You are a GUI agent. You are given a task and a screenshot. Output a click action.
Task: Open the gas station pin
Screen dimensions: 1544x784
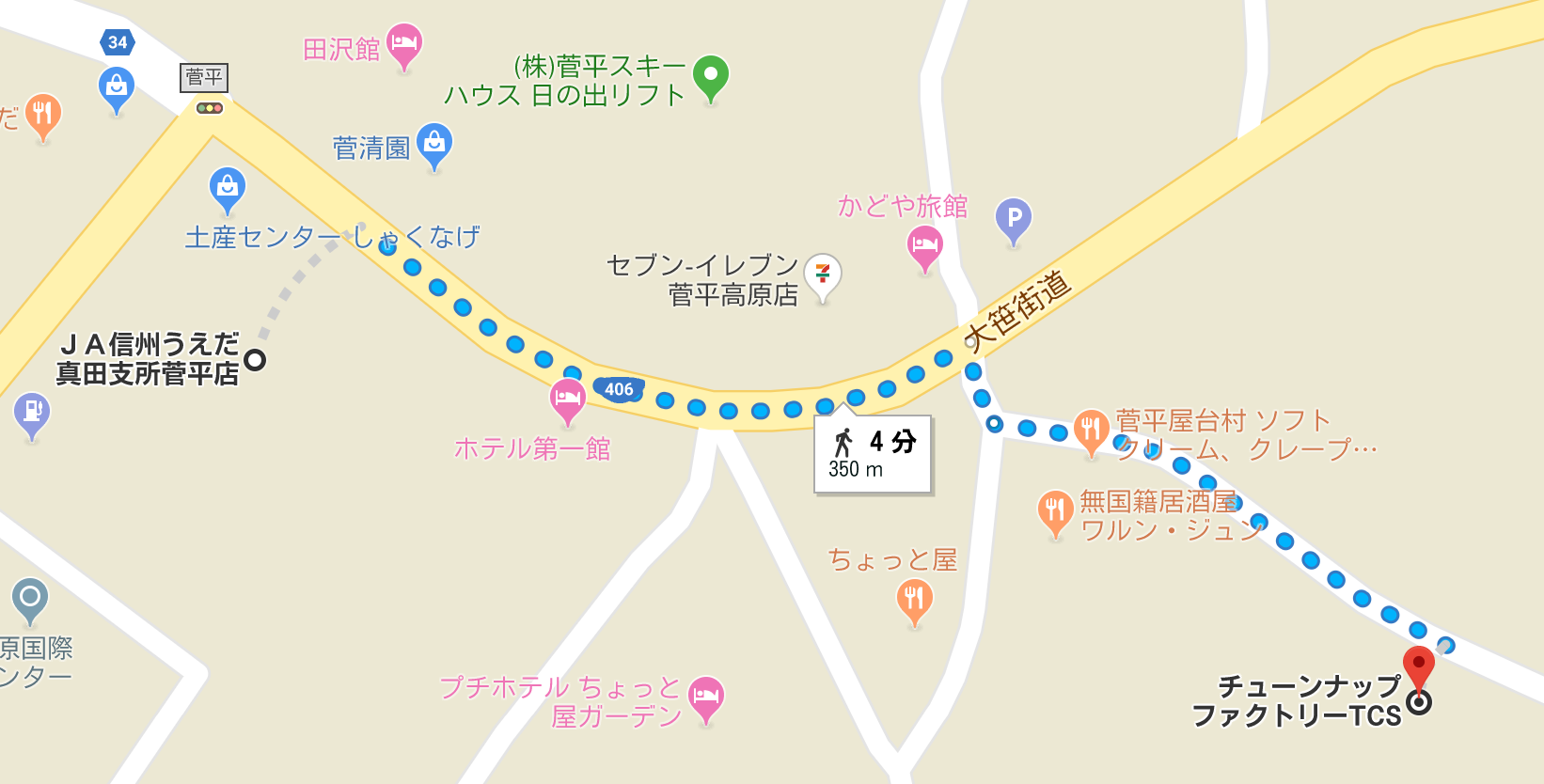pyautogui.click(x=32, y=413)
